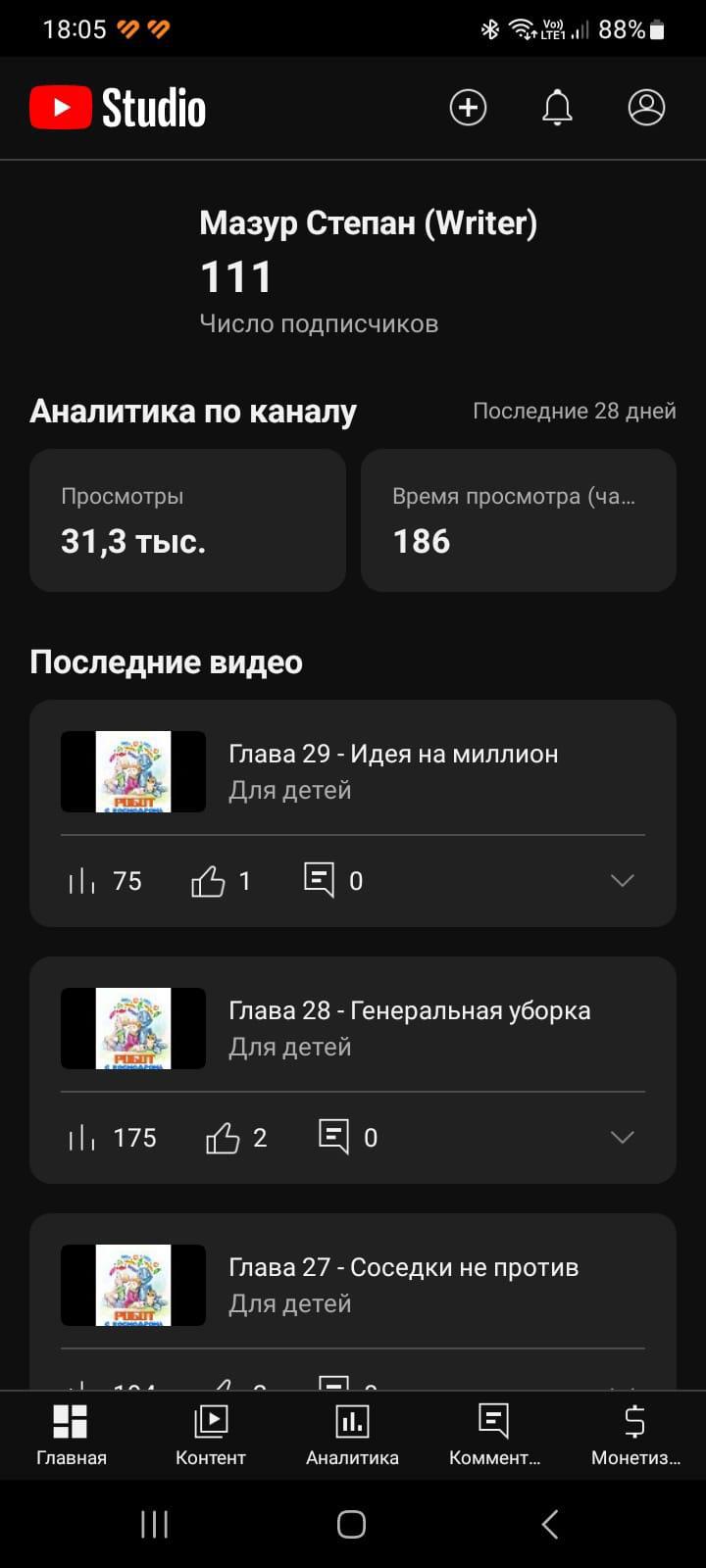Switch to the Аналитика tab
The width and height of the screenshot is (706, 1568).
click(352, 1435)
